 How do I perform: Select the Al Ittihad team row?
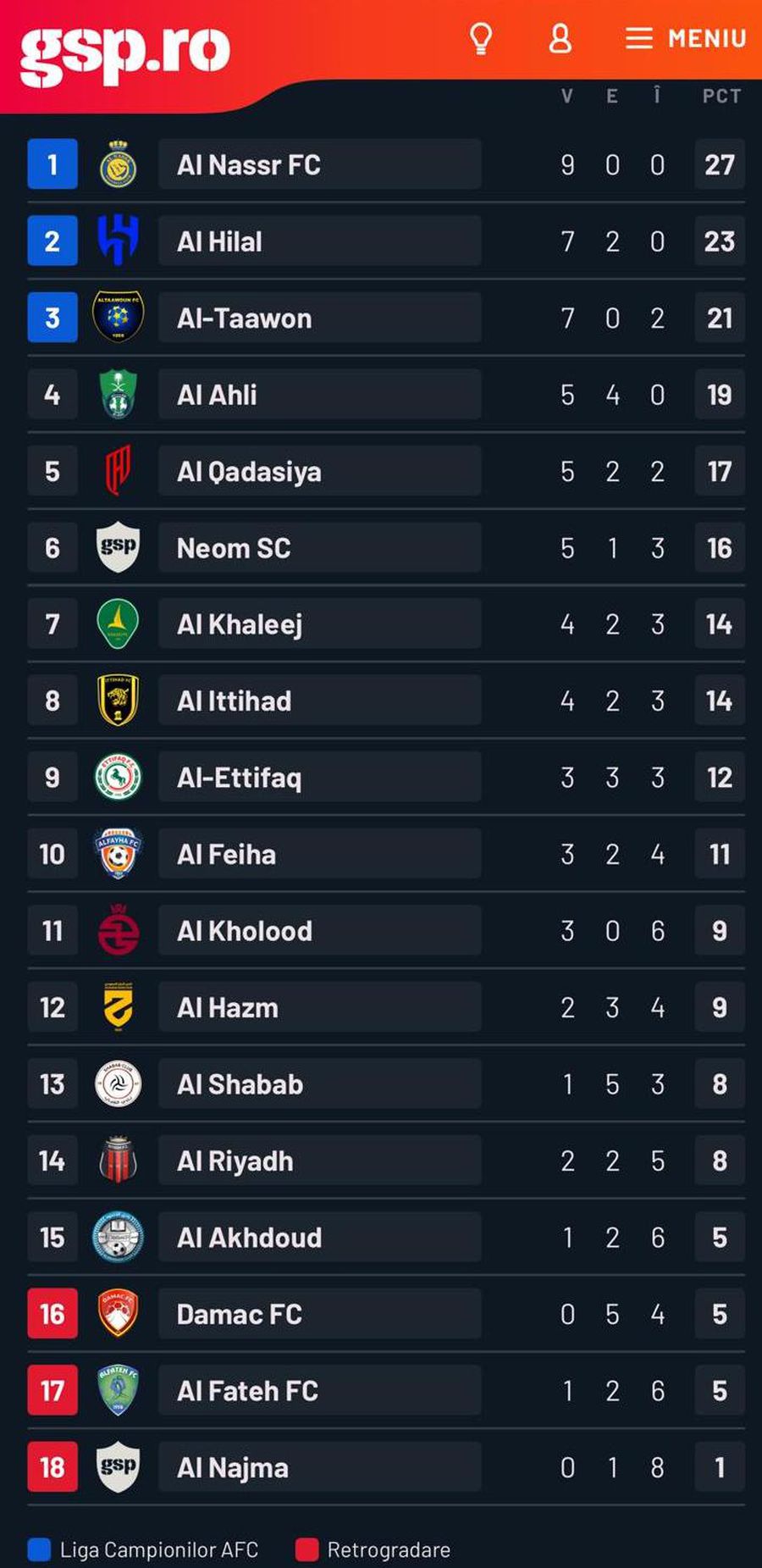click(x=319, y=701)
